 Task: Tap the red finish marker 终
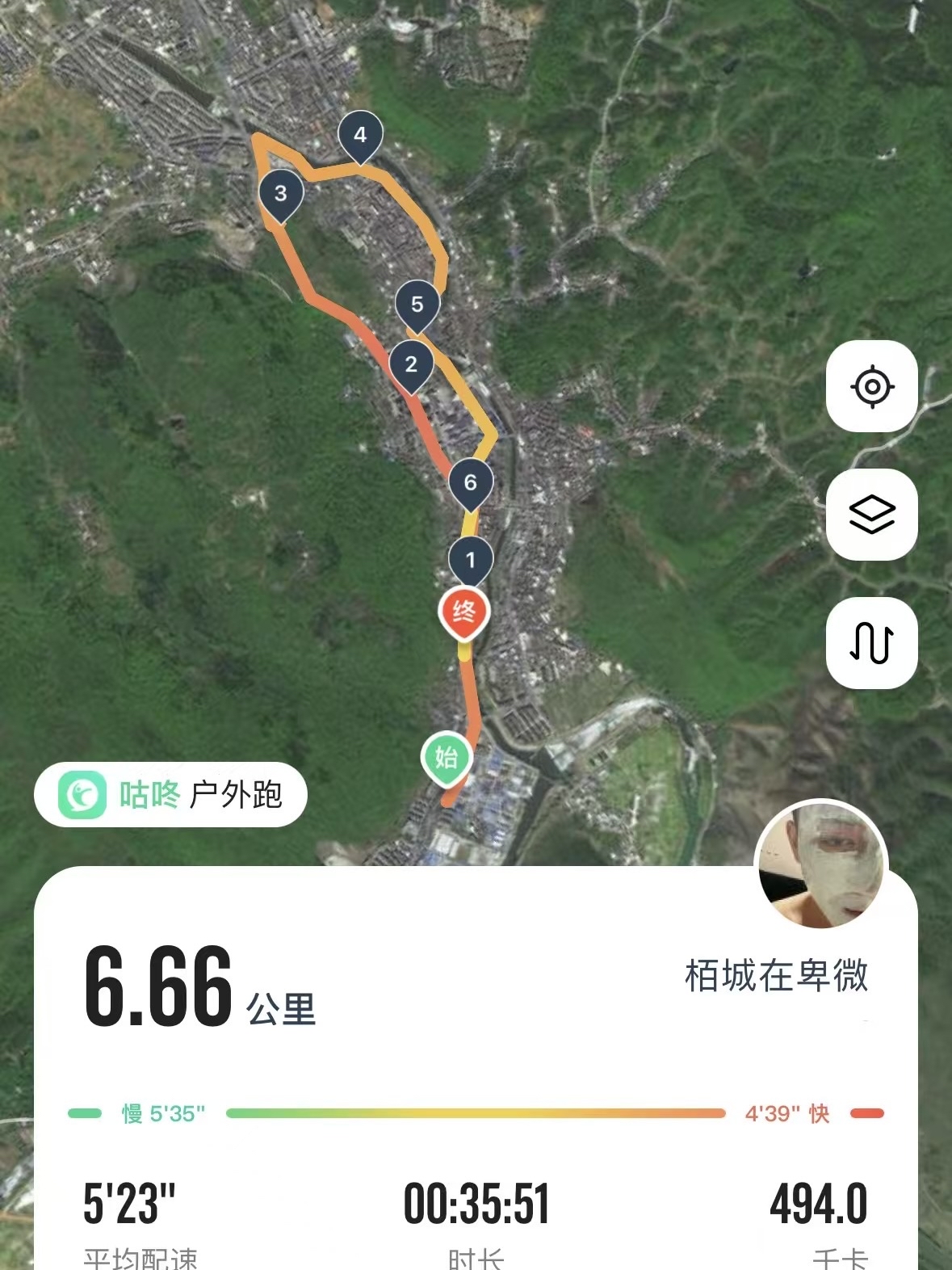464,612
